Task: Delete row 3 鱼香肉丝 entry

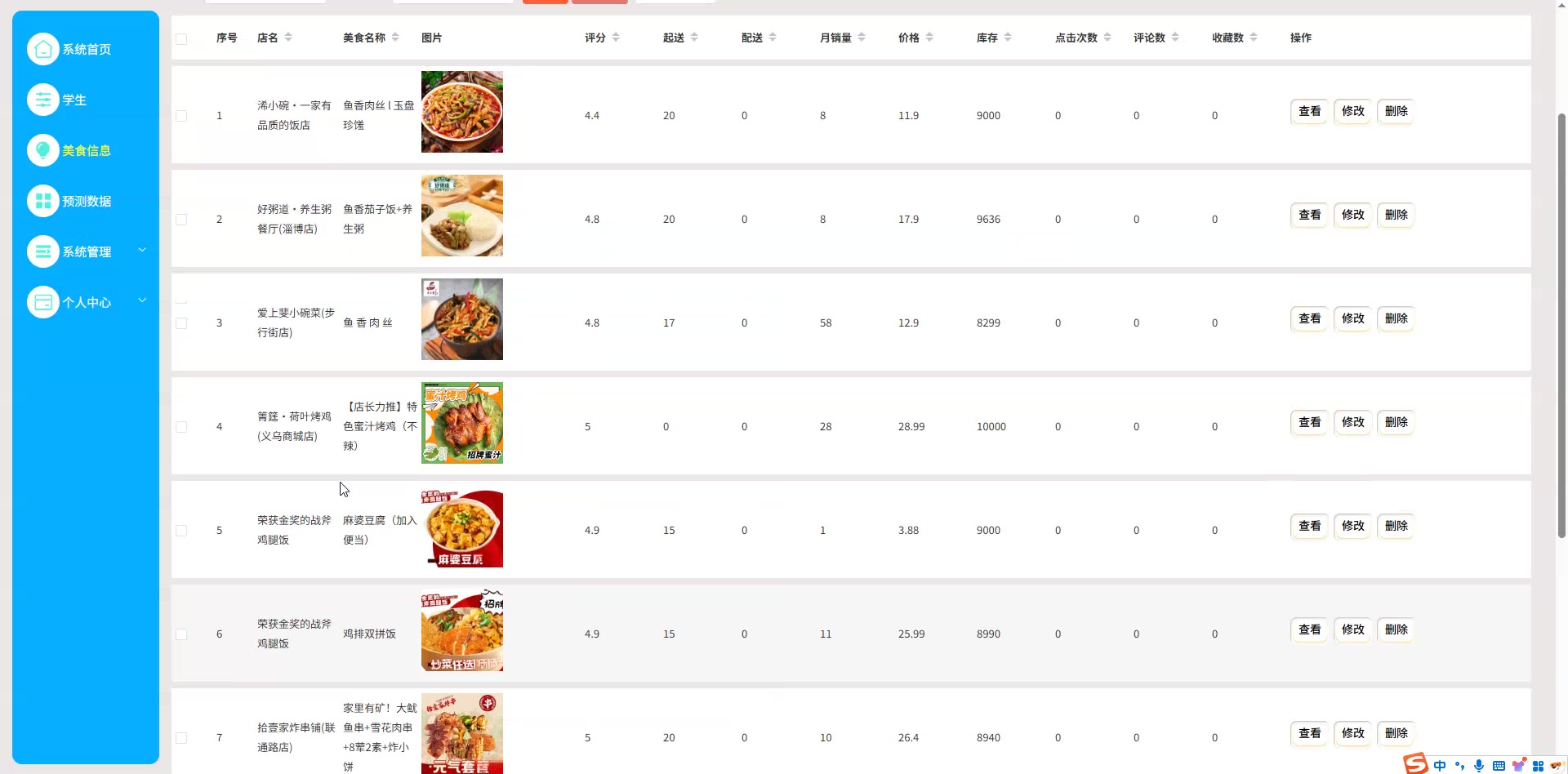Action: (x=1396, y=318)
